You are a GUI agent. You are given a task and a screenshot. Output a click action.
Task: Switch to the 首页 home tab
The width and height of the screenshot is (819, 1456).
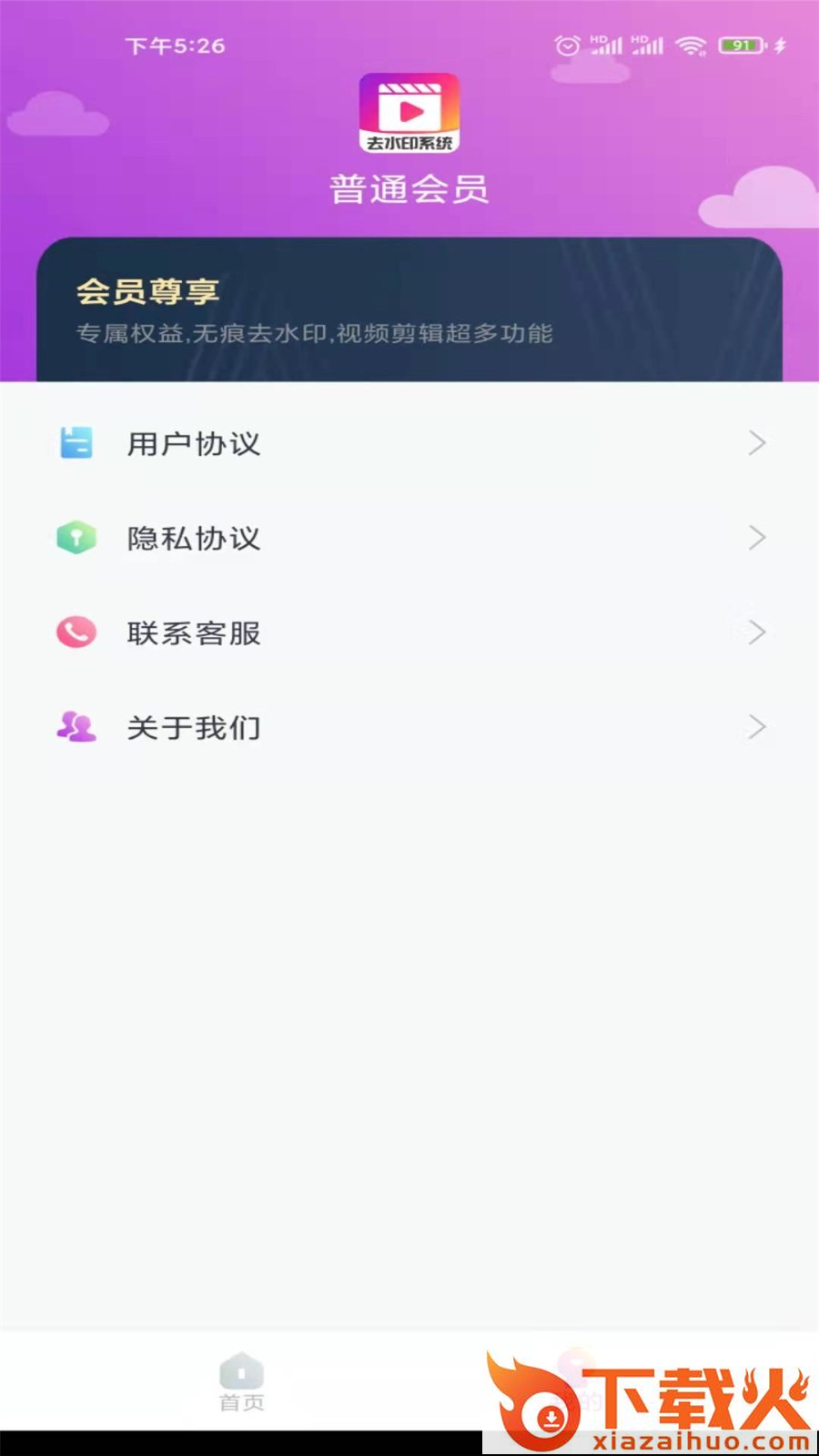tap(241, 1381)
